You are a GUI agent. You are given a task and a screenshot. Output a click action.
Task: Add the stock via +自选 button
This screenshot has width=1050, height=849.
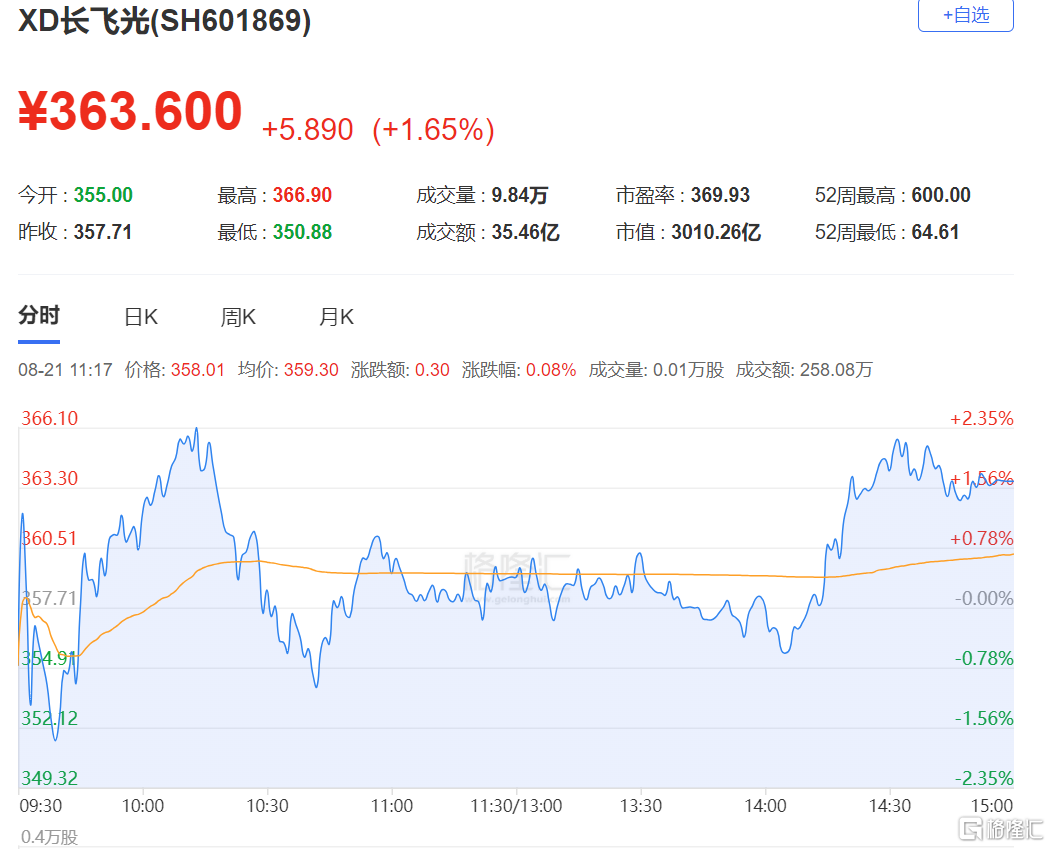point(965,15)
